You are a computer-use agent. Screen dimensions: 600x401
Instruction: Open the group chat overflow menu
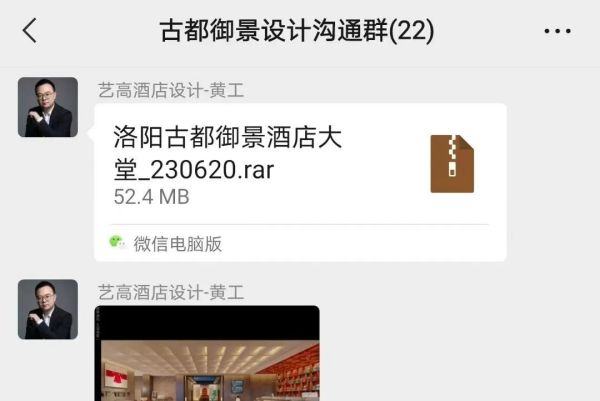[557, 31]
